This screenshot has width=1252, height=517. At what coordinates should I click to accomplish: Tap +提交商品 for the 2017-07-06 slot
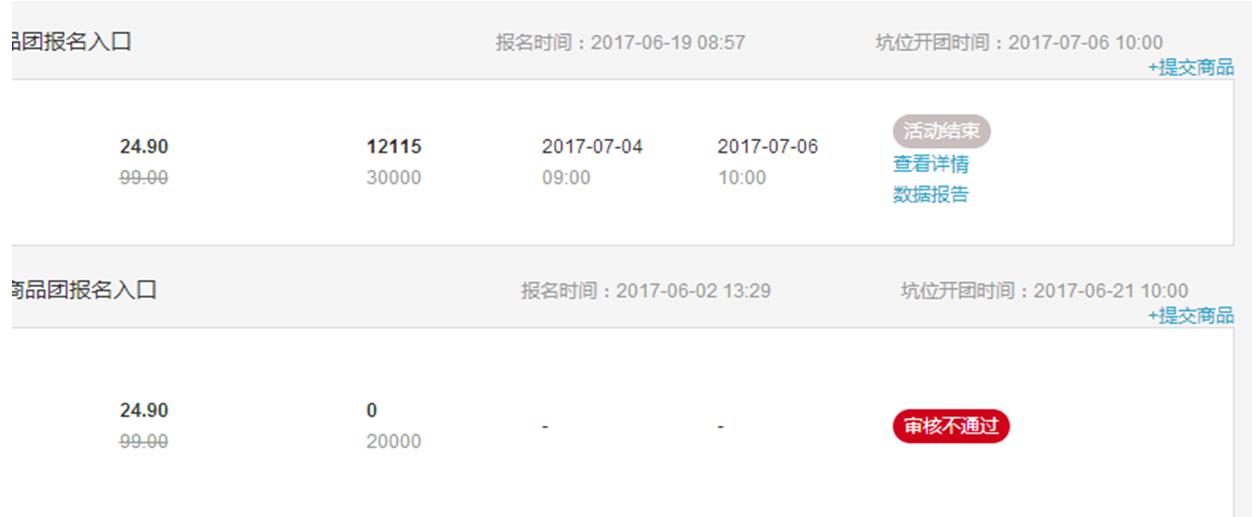1190,69
